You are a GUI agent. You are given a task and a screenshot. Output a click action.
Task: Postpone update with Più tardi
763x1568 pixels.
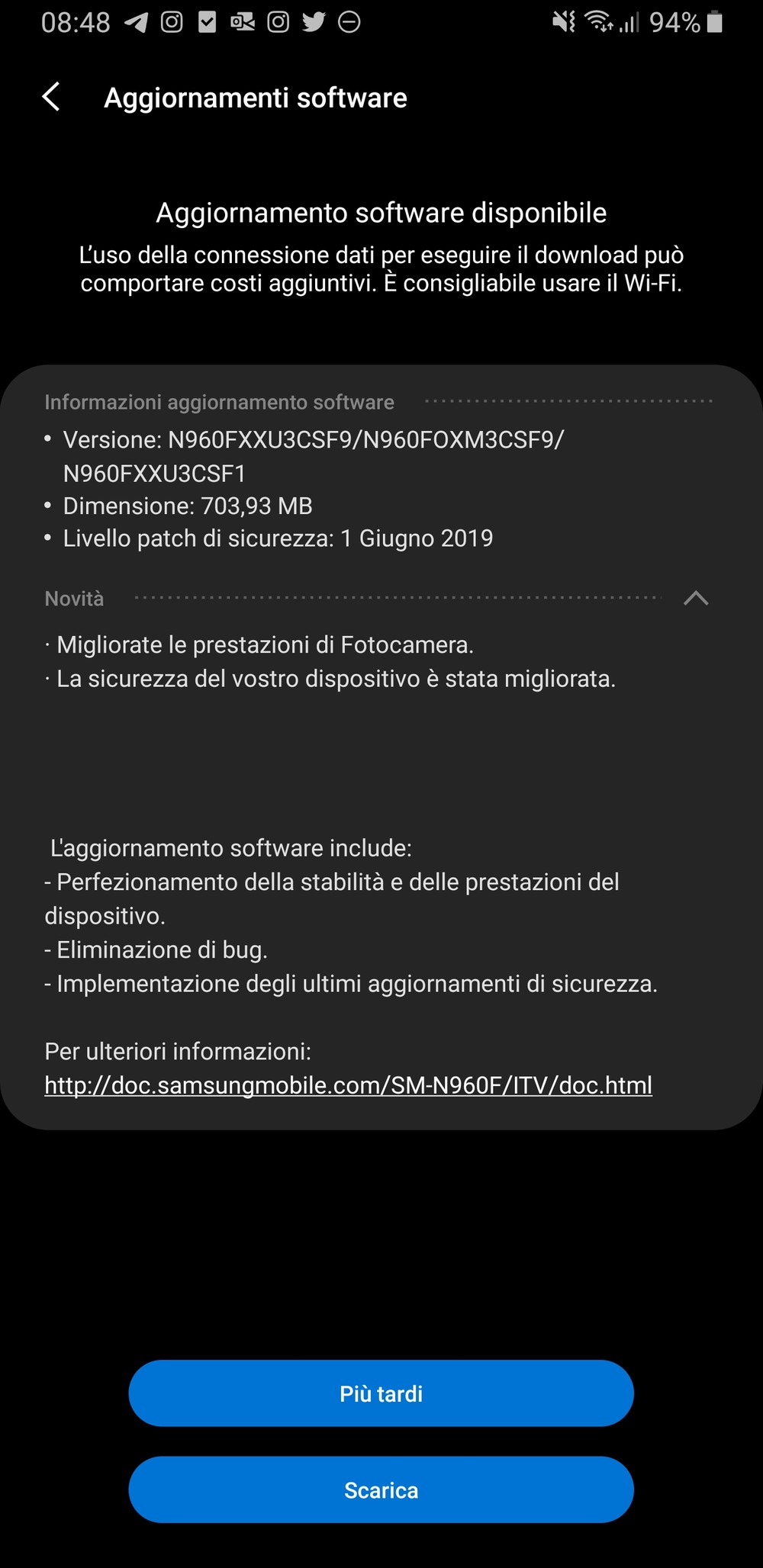pos(381,1393)
